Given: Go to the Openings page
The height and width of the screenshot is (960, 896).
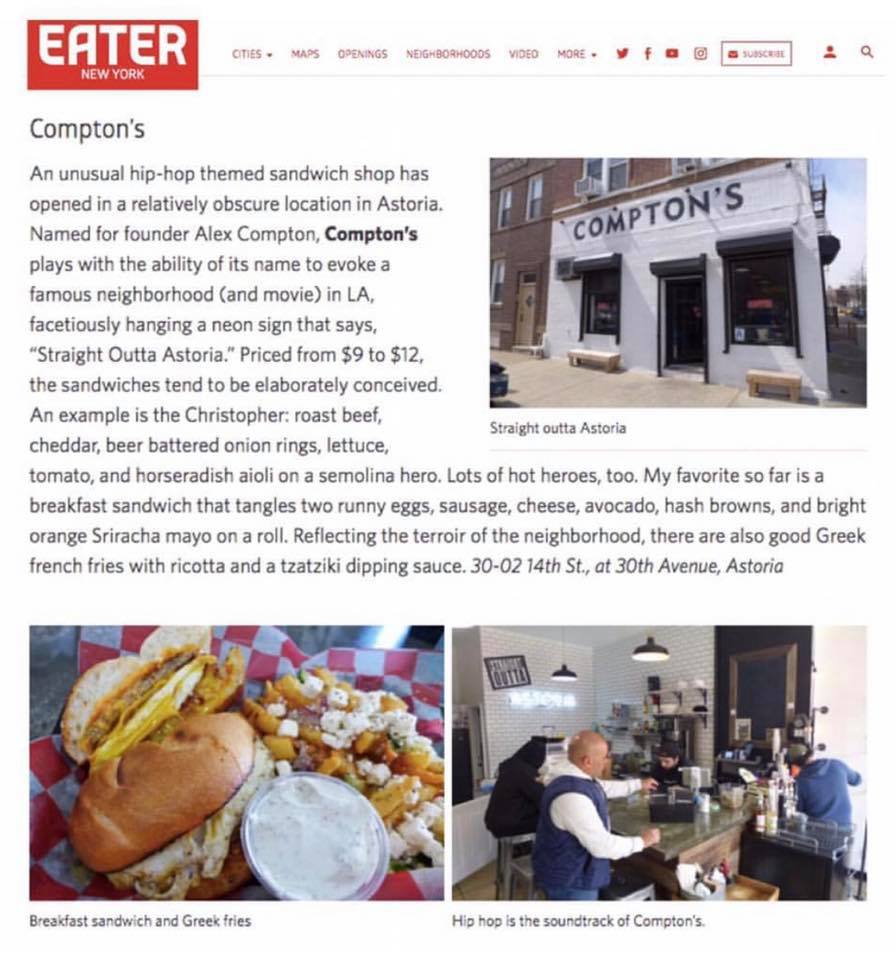Looking at the screenshot, I should click(x=362, y=54).
